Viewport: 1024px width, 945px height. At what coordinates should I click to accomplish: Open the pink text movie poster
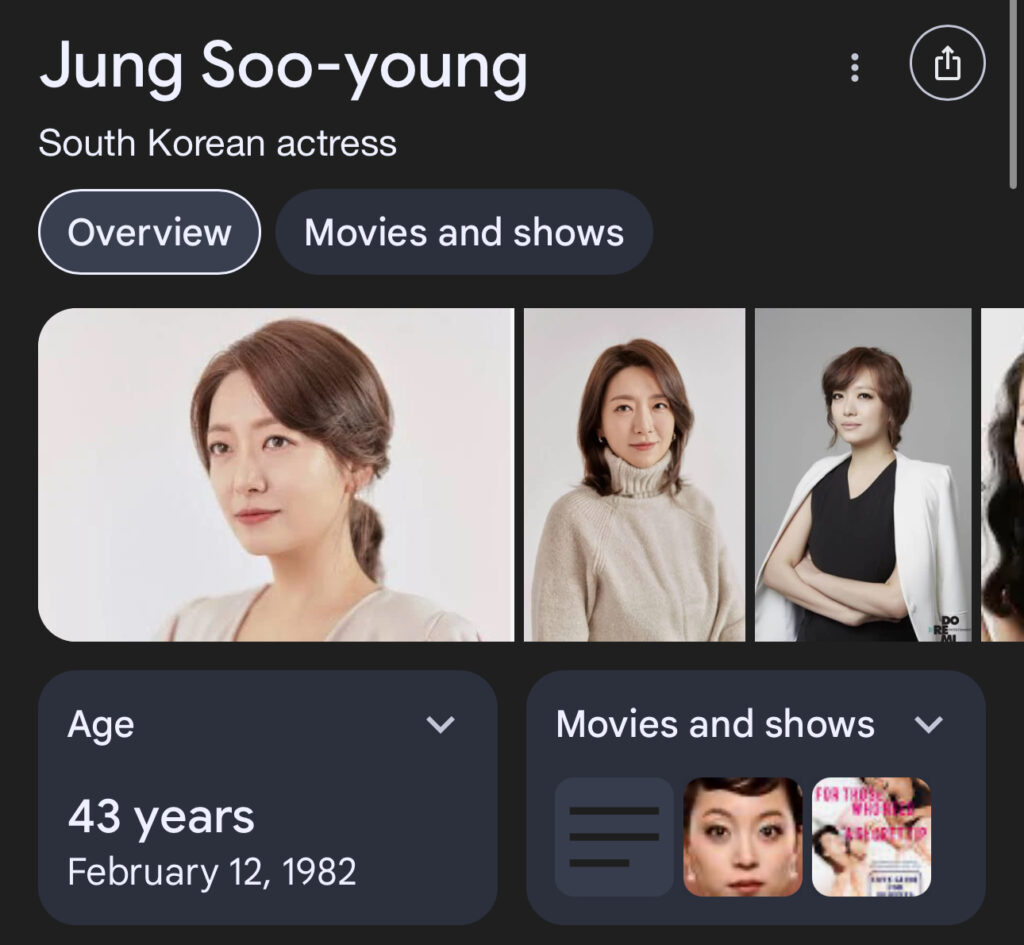pos(871,836)
